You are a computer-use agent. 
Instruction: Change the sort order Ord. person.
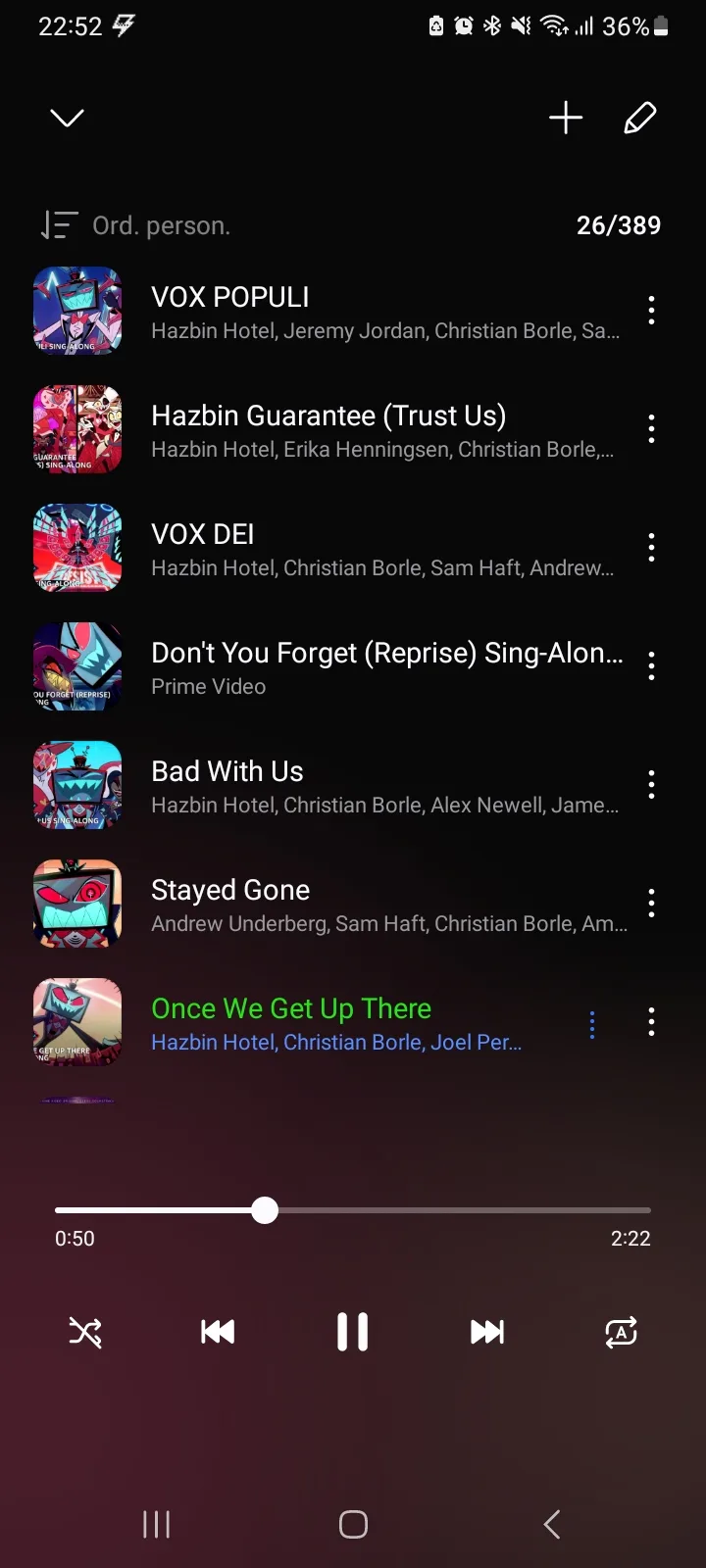pos(137,225)
